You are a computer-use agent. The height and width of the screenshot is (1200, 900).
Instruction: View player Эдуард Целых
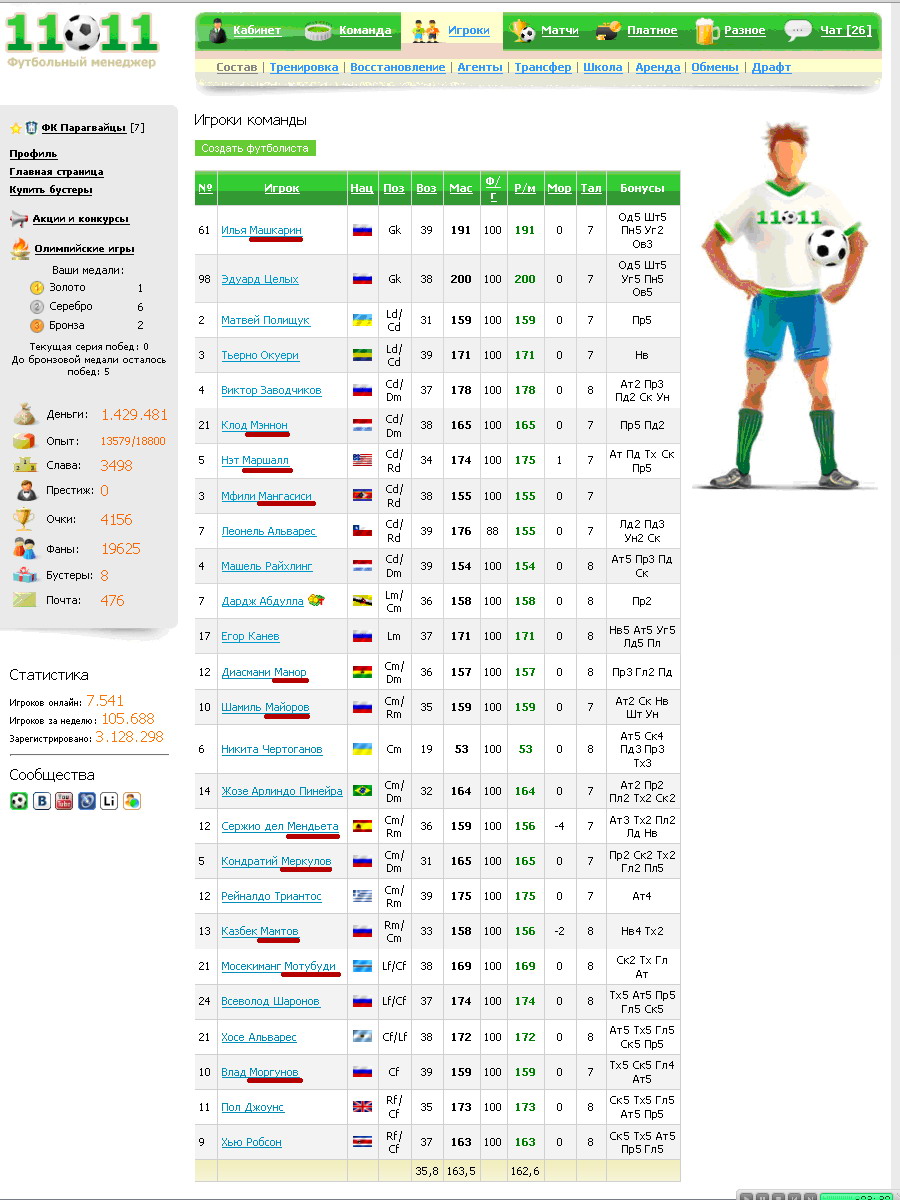click(259, 279)
